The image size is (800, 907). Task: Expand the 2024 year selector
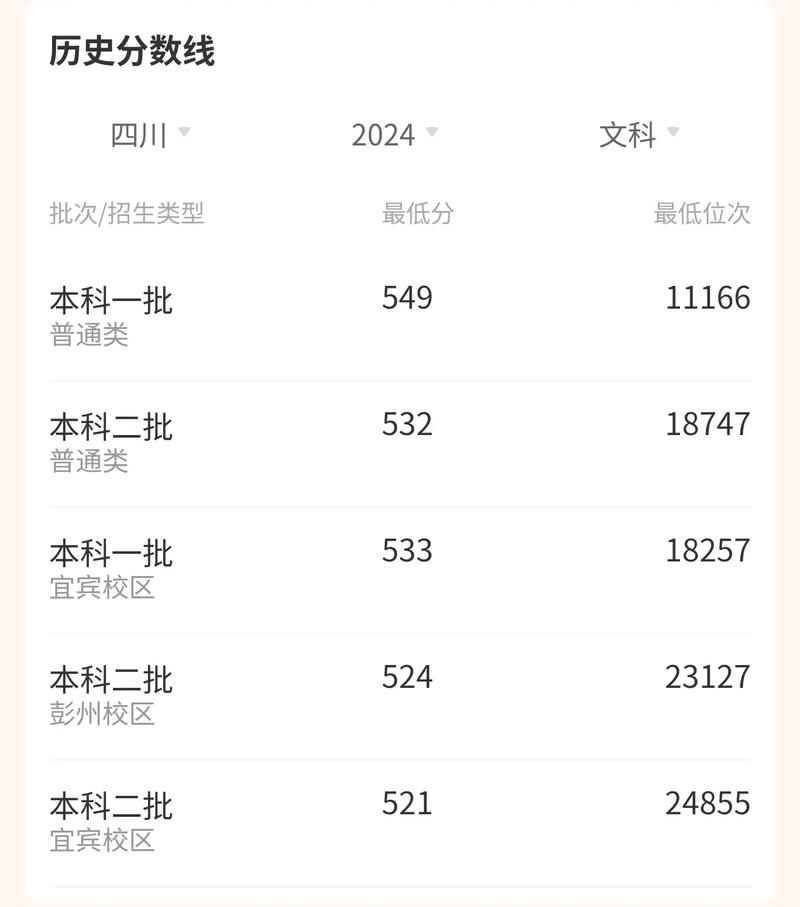pyautogui.click(x=385, y=136)
